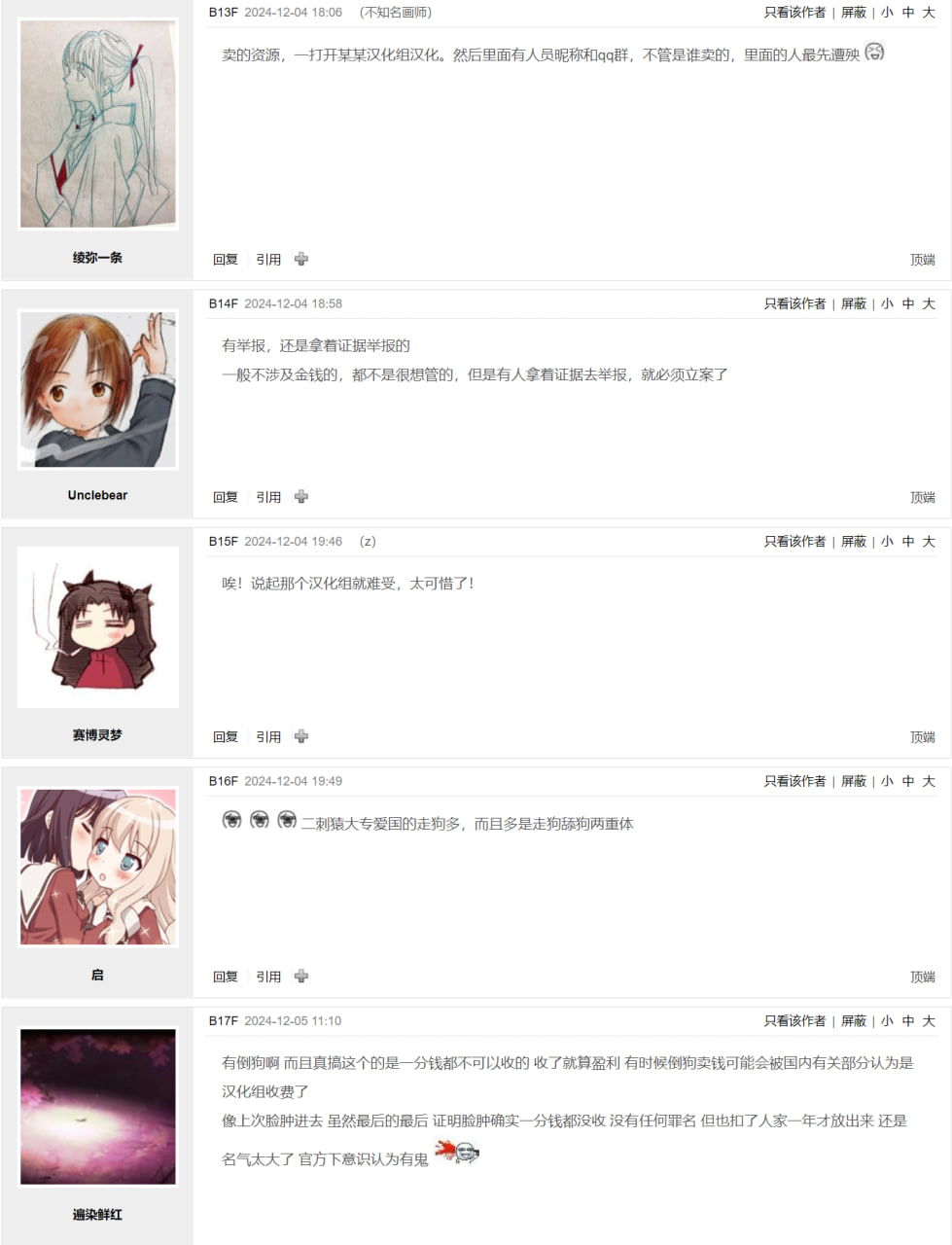Tap the plus icon on B14F post
The width and height of the screenshot is (952, 1245).
[301, 496]
